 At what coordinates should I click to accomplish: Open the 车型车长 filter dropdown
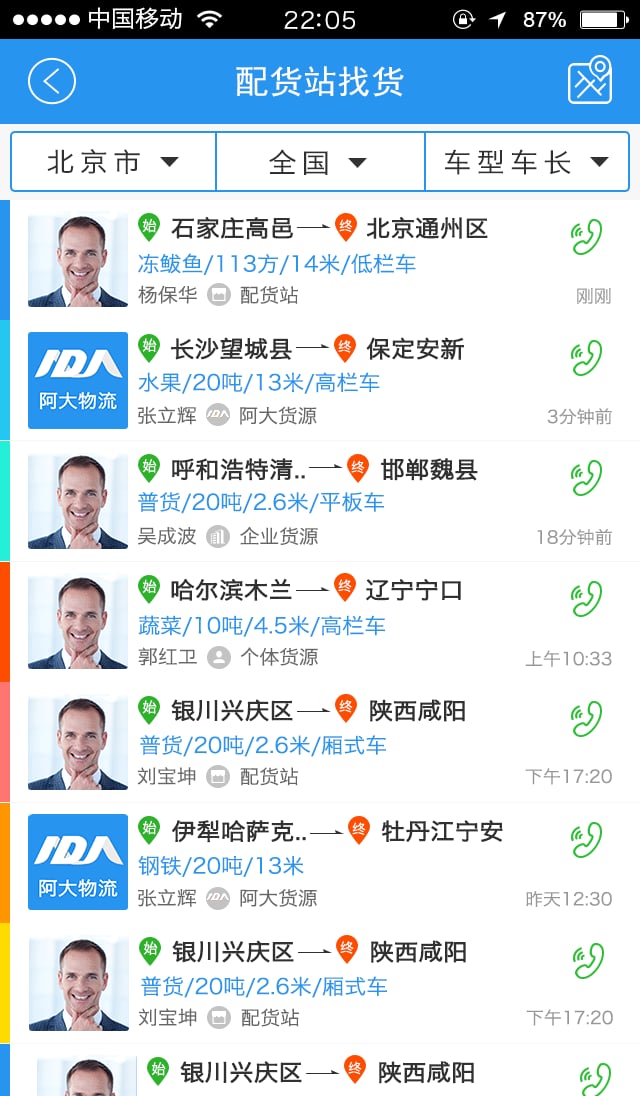(527, 162)
